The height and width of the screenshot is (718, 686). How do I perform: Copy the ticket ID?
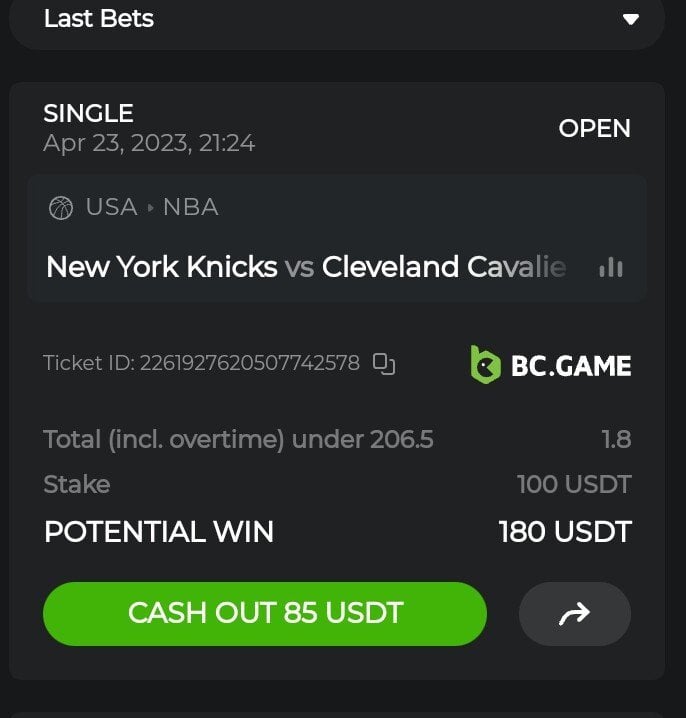point(384,363)
